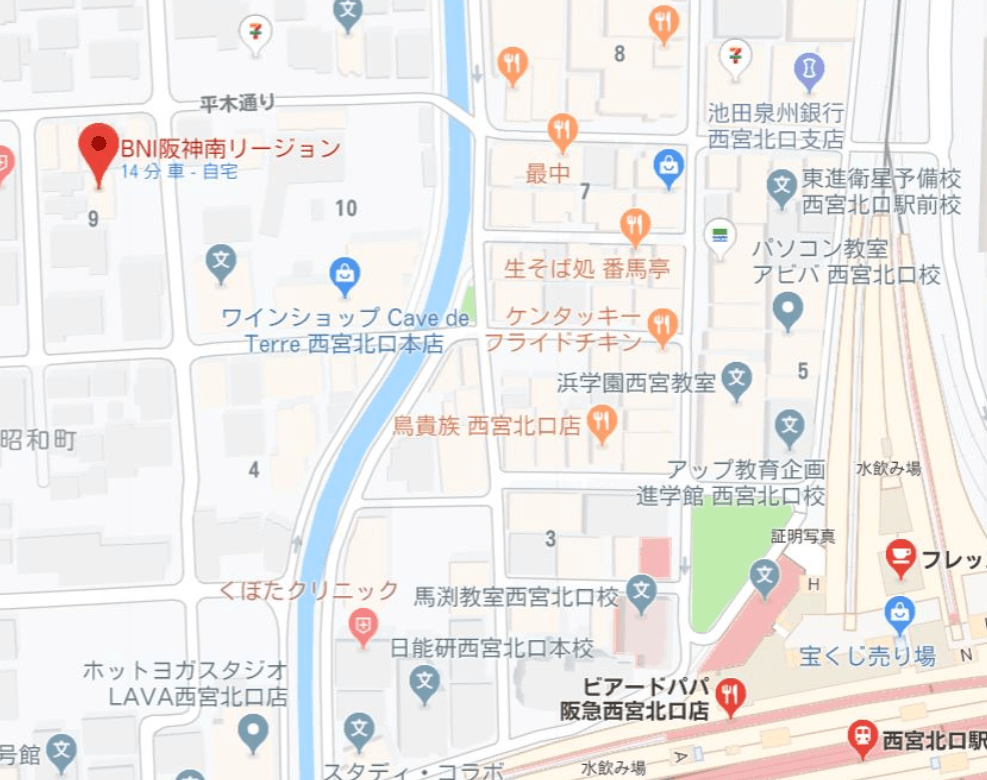Open the 浜学園西宮教室 school pin
Screen dimensions: 987x780
pos(737,380)
